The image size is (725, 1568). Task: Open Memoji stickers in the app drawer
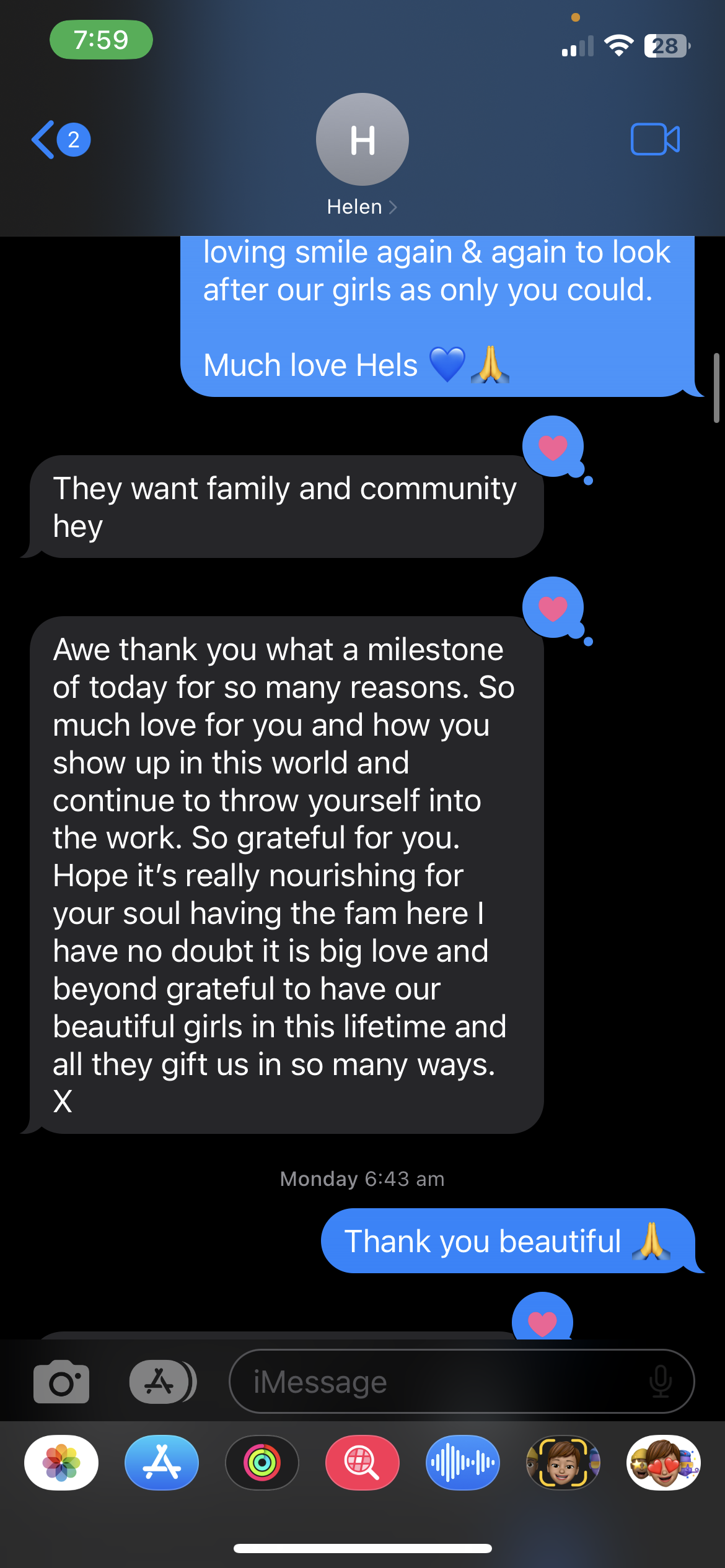(x=664, y=1463)
